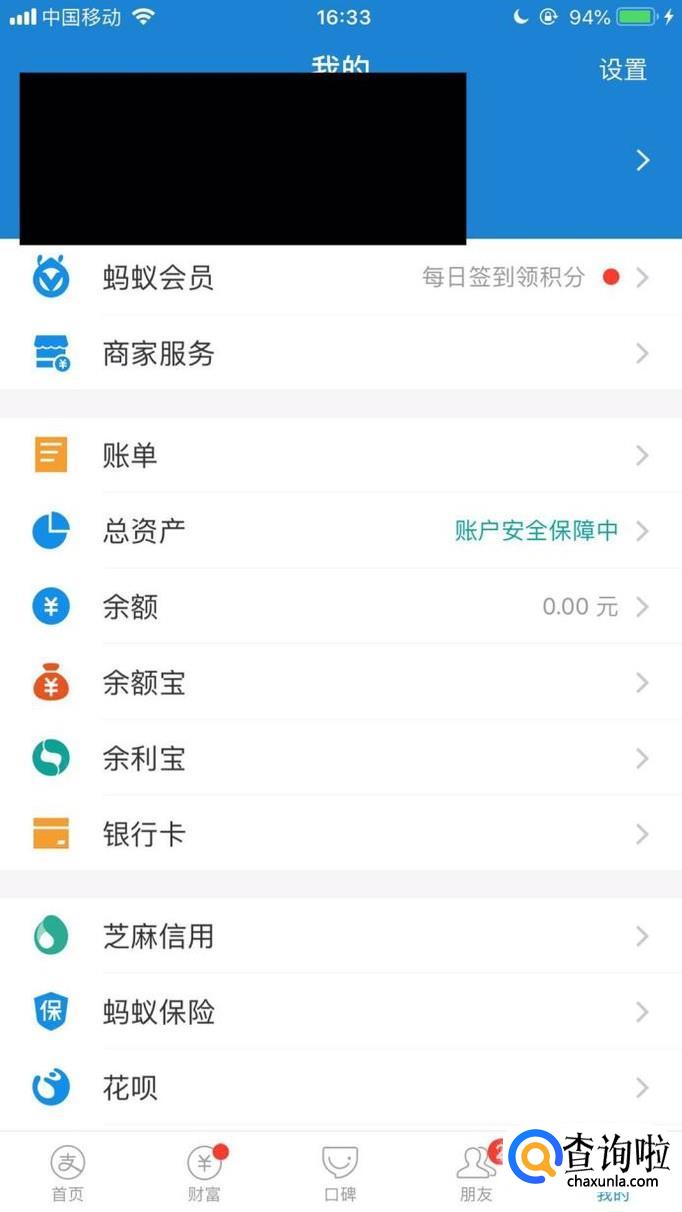Open 设置 in the top bar
This screenshot has height=1212, width=682.
(622, 70)
